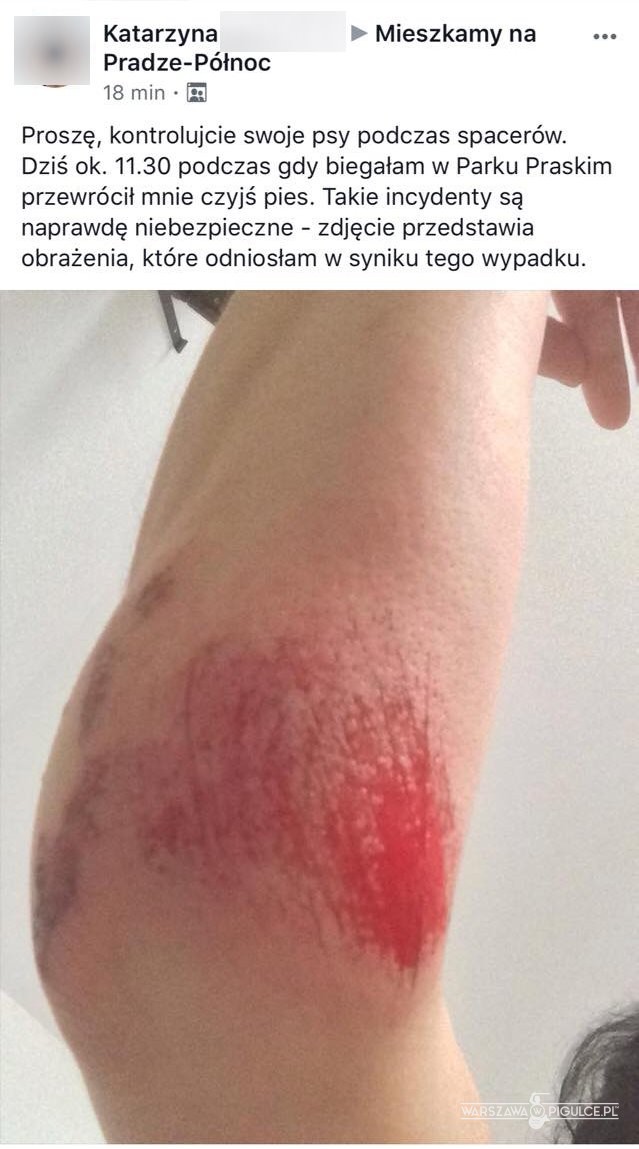
Task: Open the post's overflow menu
Action: (605, 35)
